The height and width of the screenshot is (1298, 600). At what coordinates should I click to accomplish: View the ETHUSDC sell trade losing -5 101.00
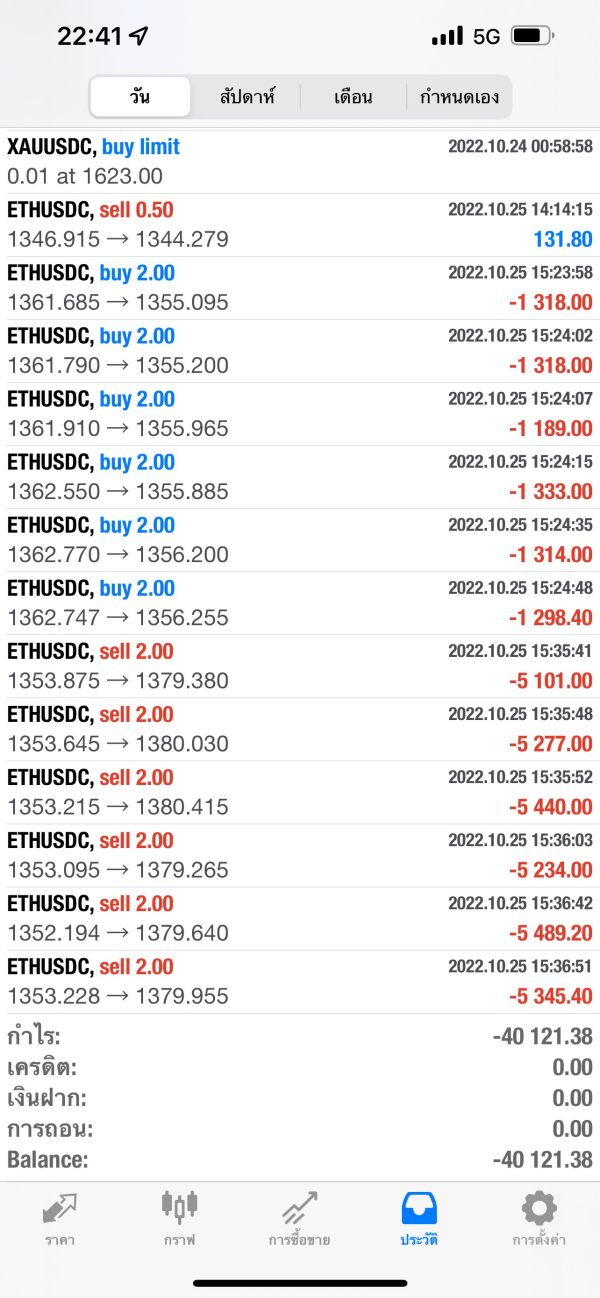coord(300,666)
